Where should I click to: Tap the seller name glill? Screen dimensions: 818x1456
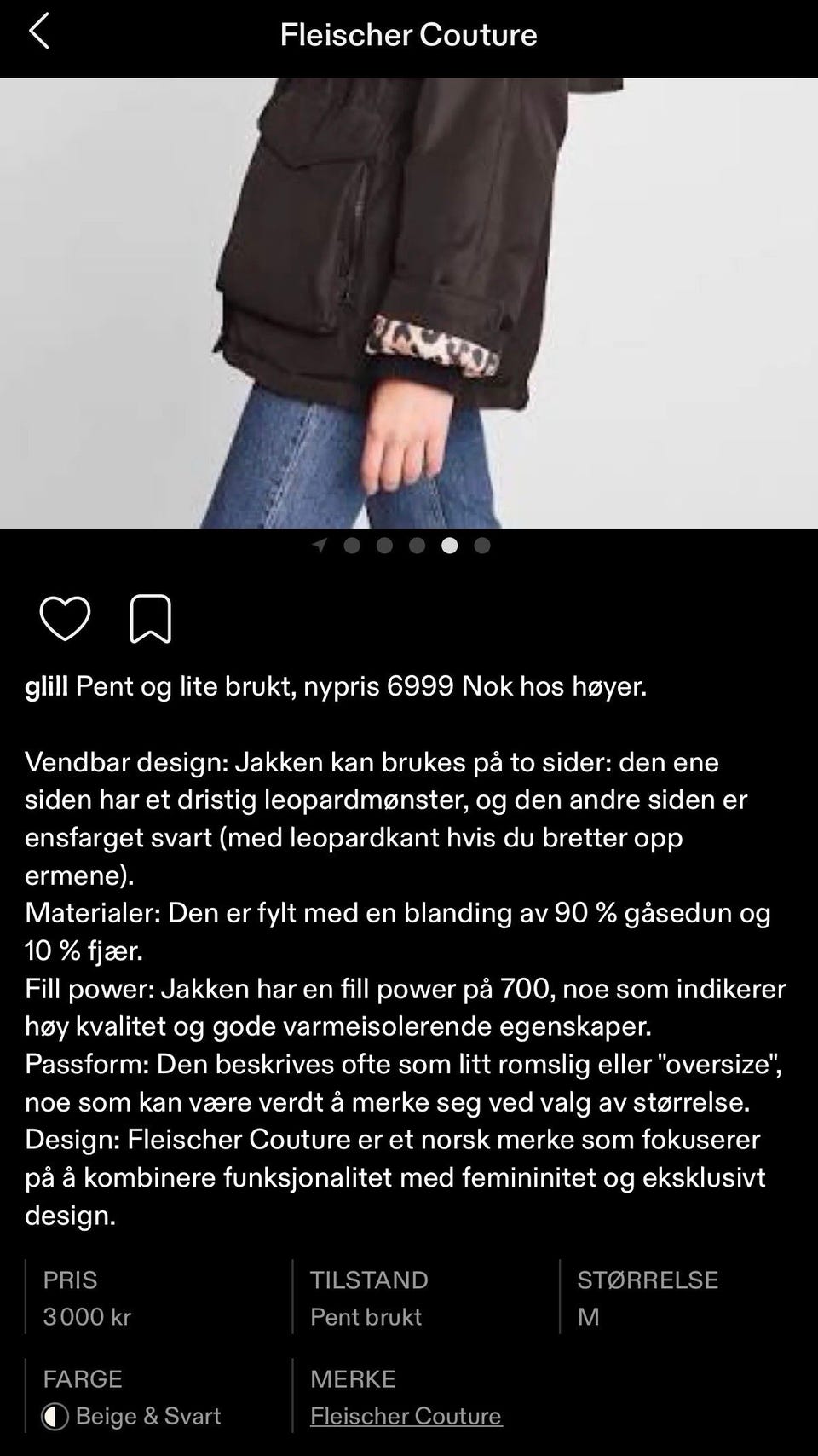tap(47, 685)
